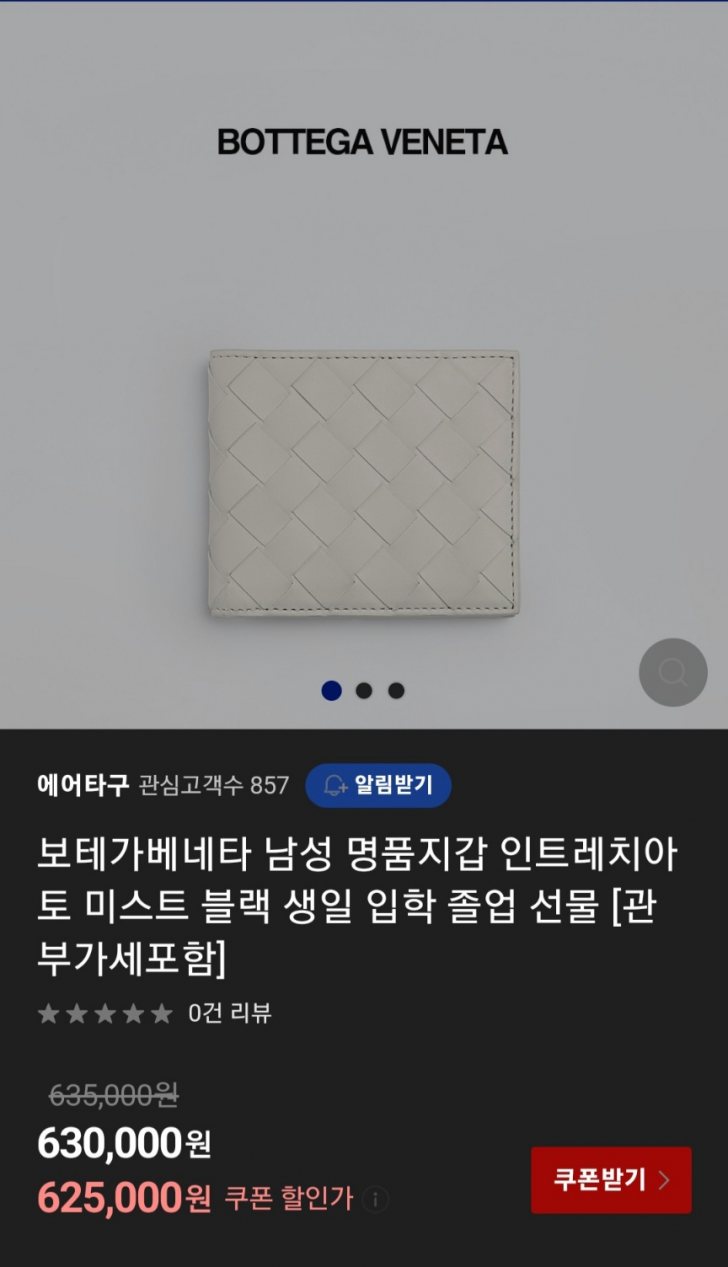This screenshot has width=728, height=1267.
Task: Open the 에어타구 seller store
Action: pos(83,785)
